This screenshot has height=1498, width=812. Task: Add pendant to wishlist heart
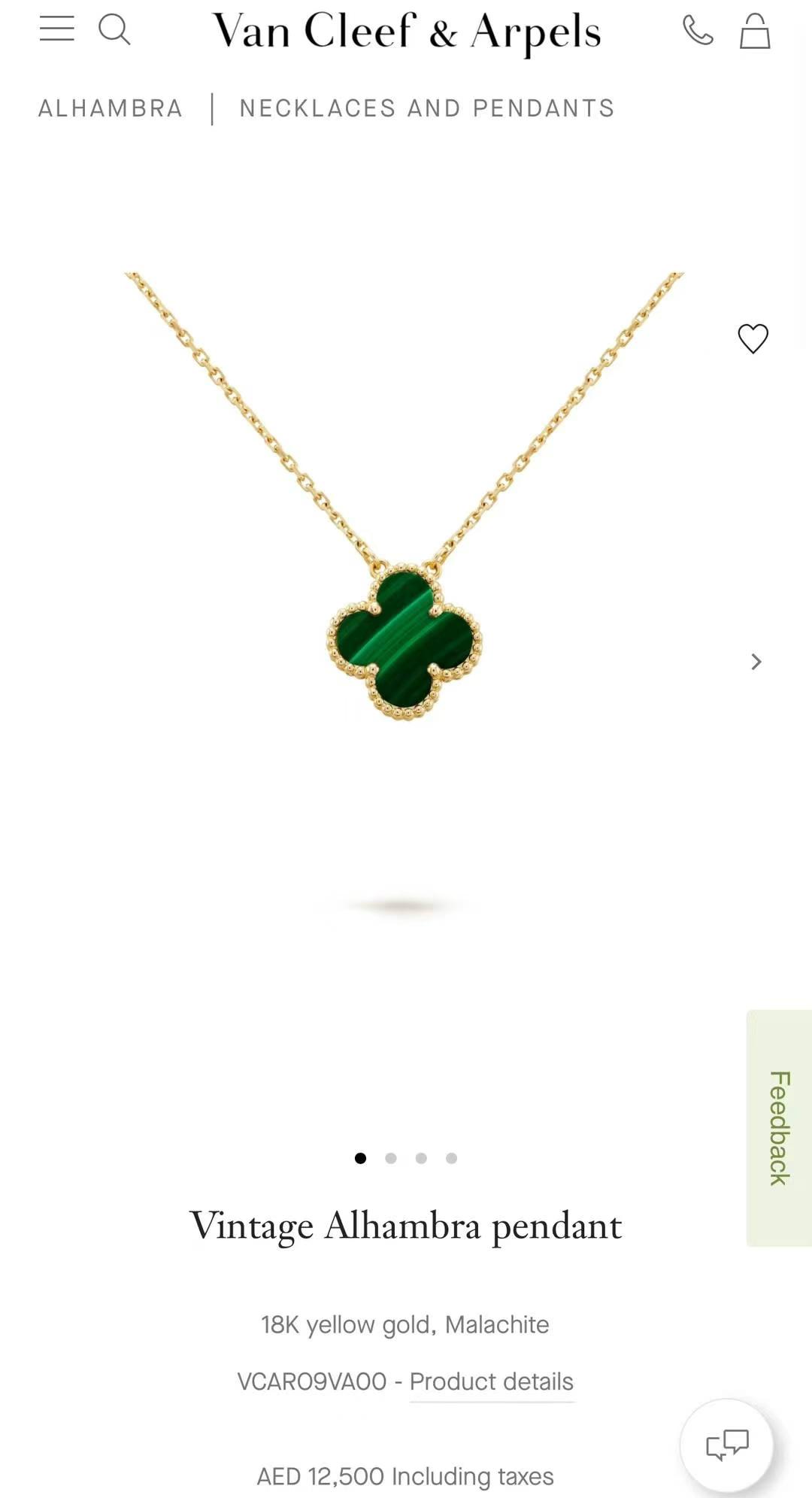(x=753, y=338)
